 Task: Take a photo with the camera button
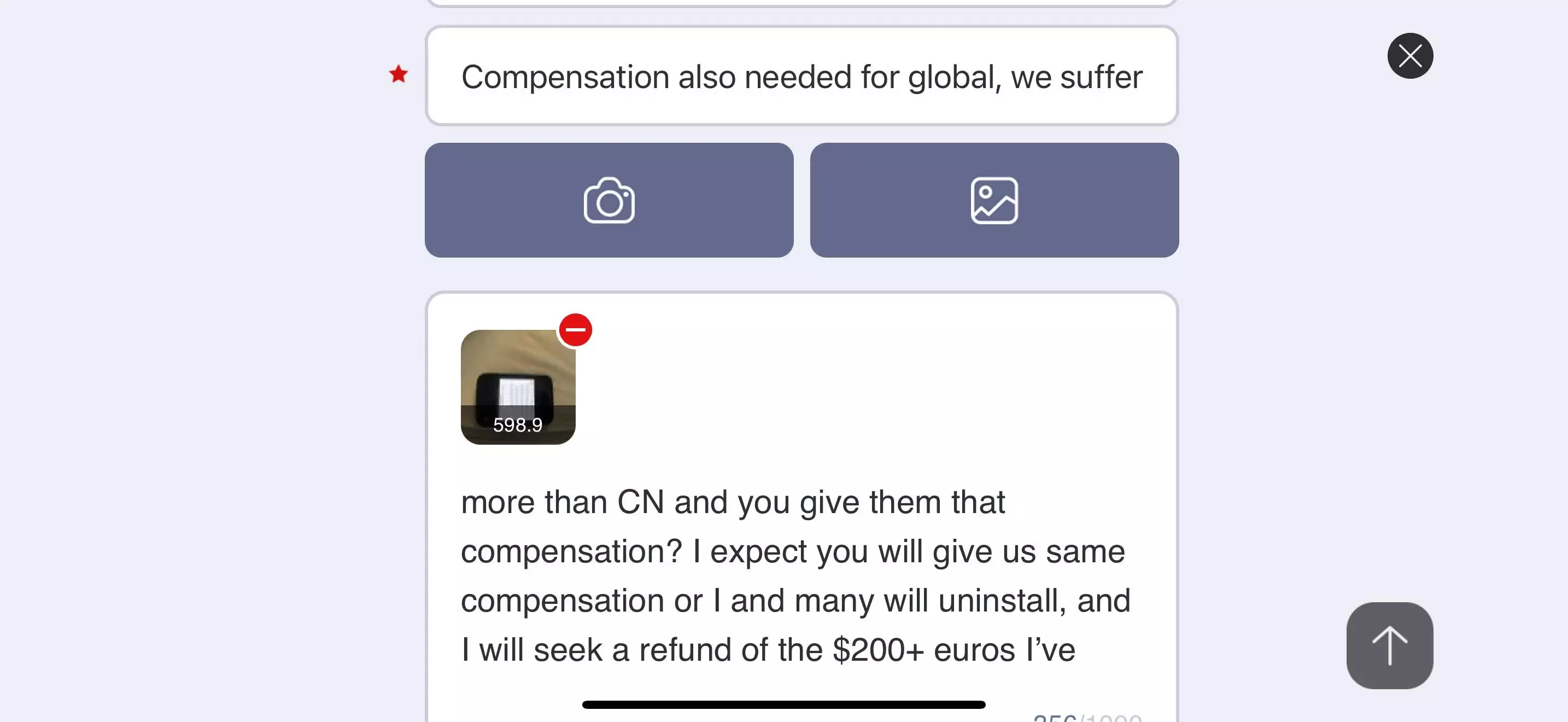(609, 200)
